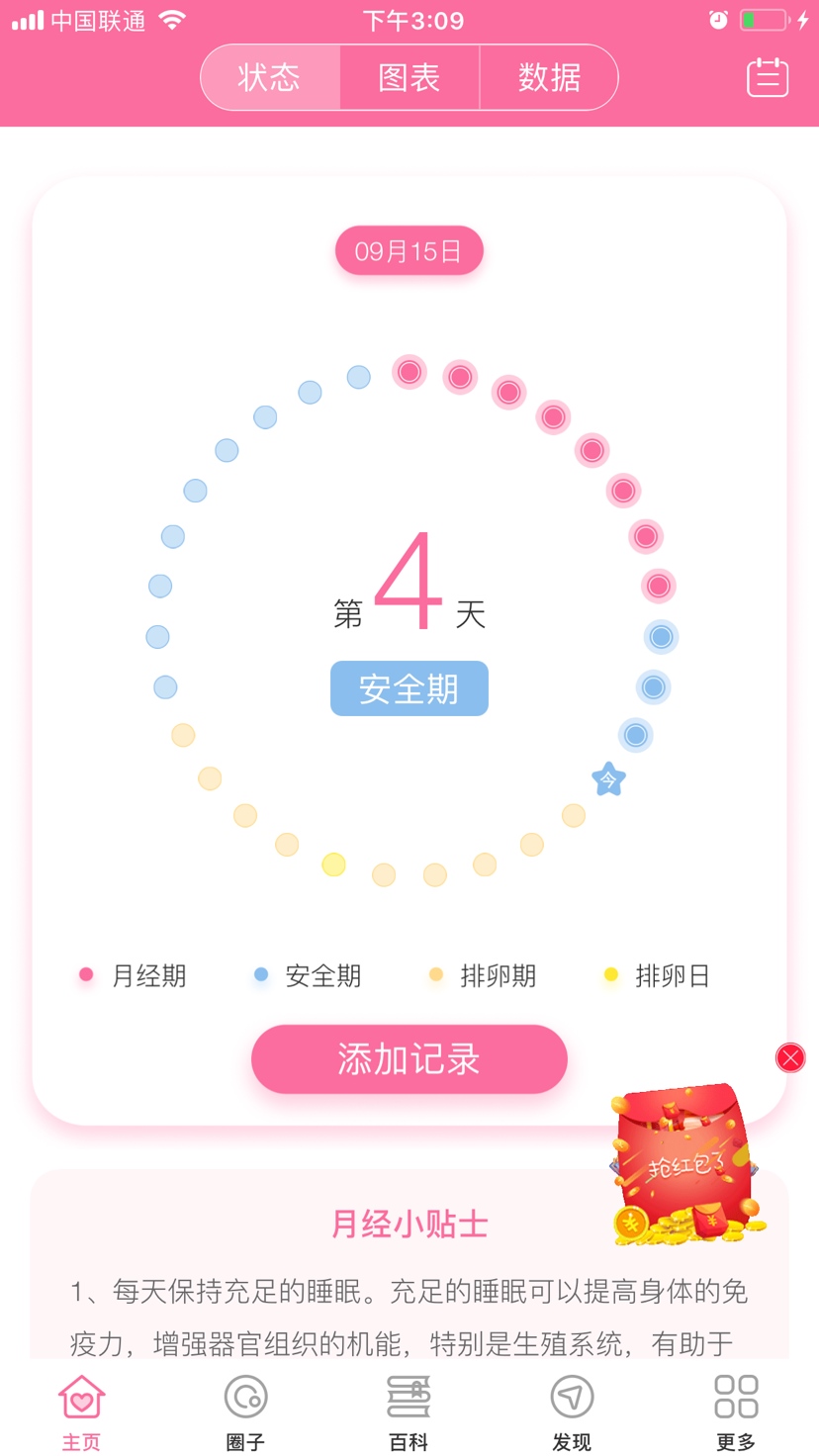Tap the 添加记录 button

pyautogui.click(x=409, y=1059)
